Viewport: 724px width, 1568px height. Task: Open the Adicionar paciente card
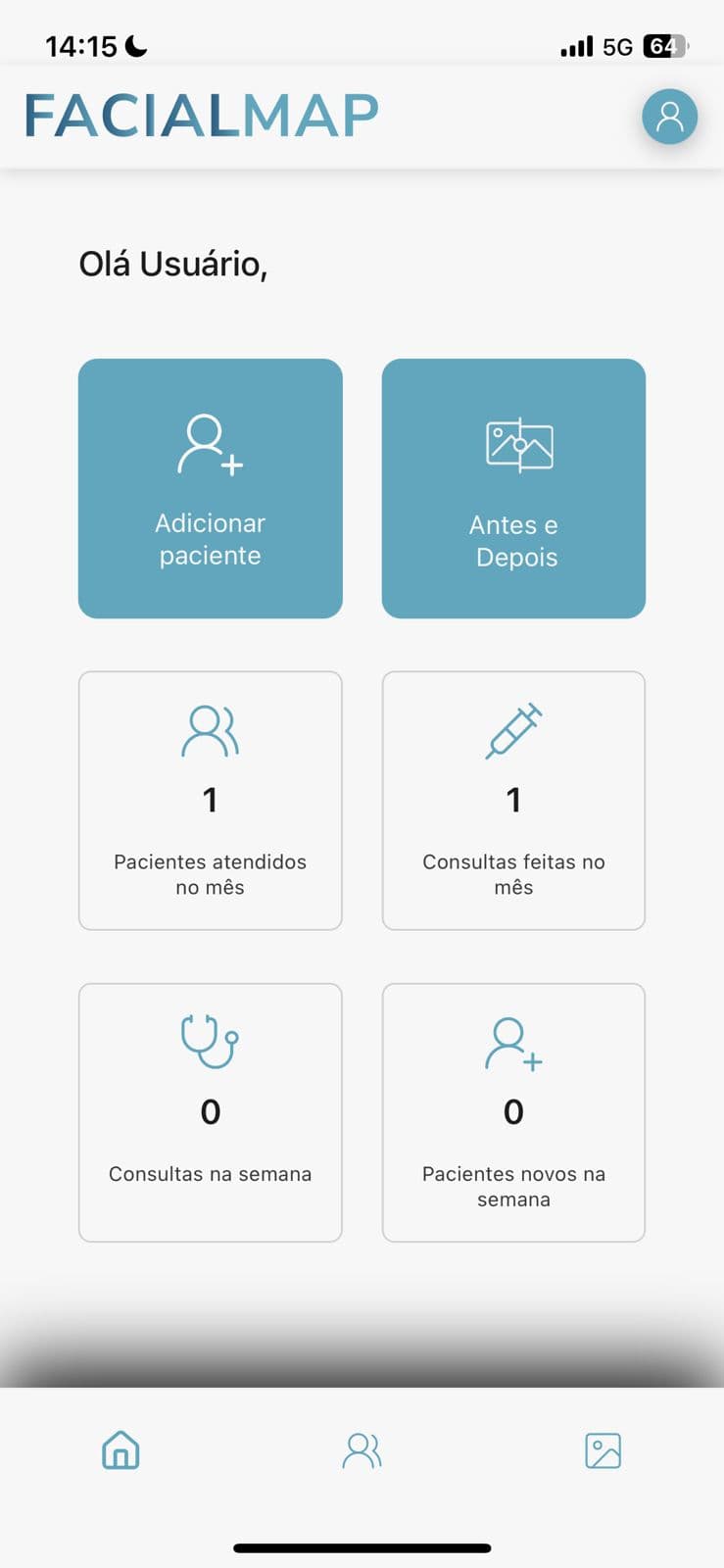click(210, 488)
